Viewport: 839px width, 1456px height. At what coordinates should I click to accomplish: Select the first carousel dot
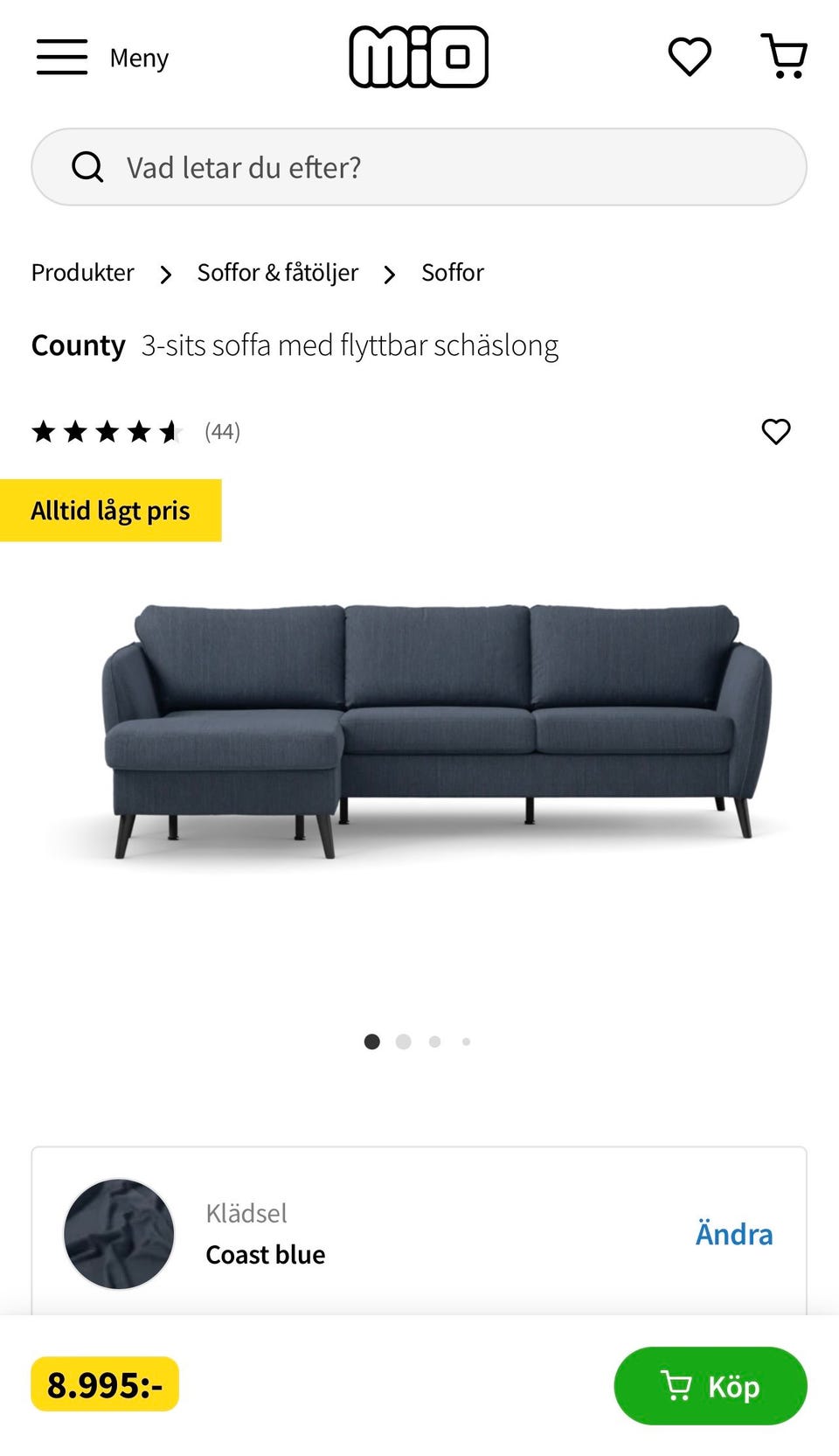[x=372, y=1041]
